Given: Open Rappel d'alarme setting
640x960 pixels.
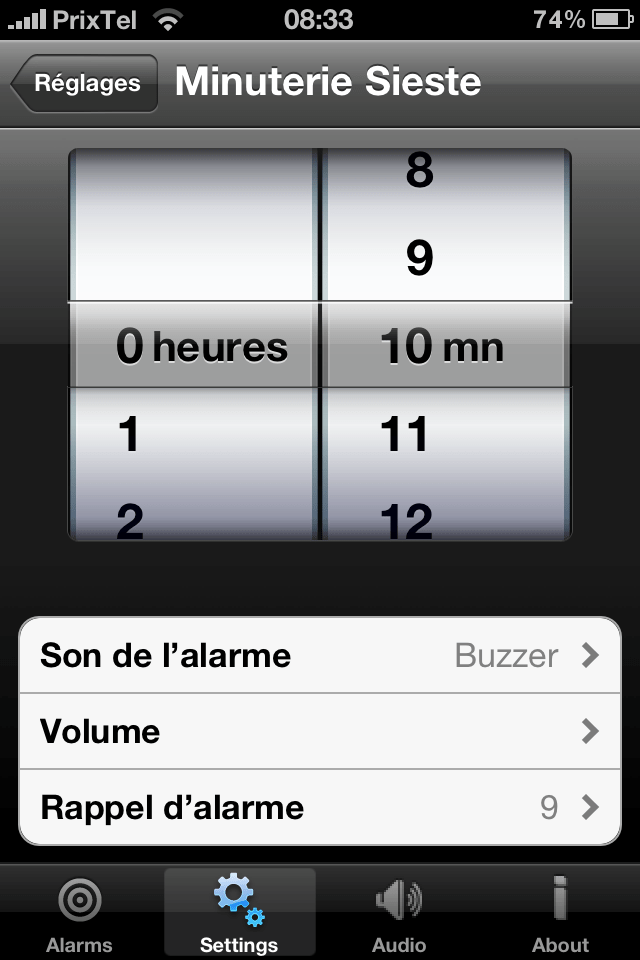Looking at the screenshot, I should pos(320,808).
